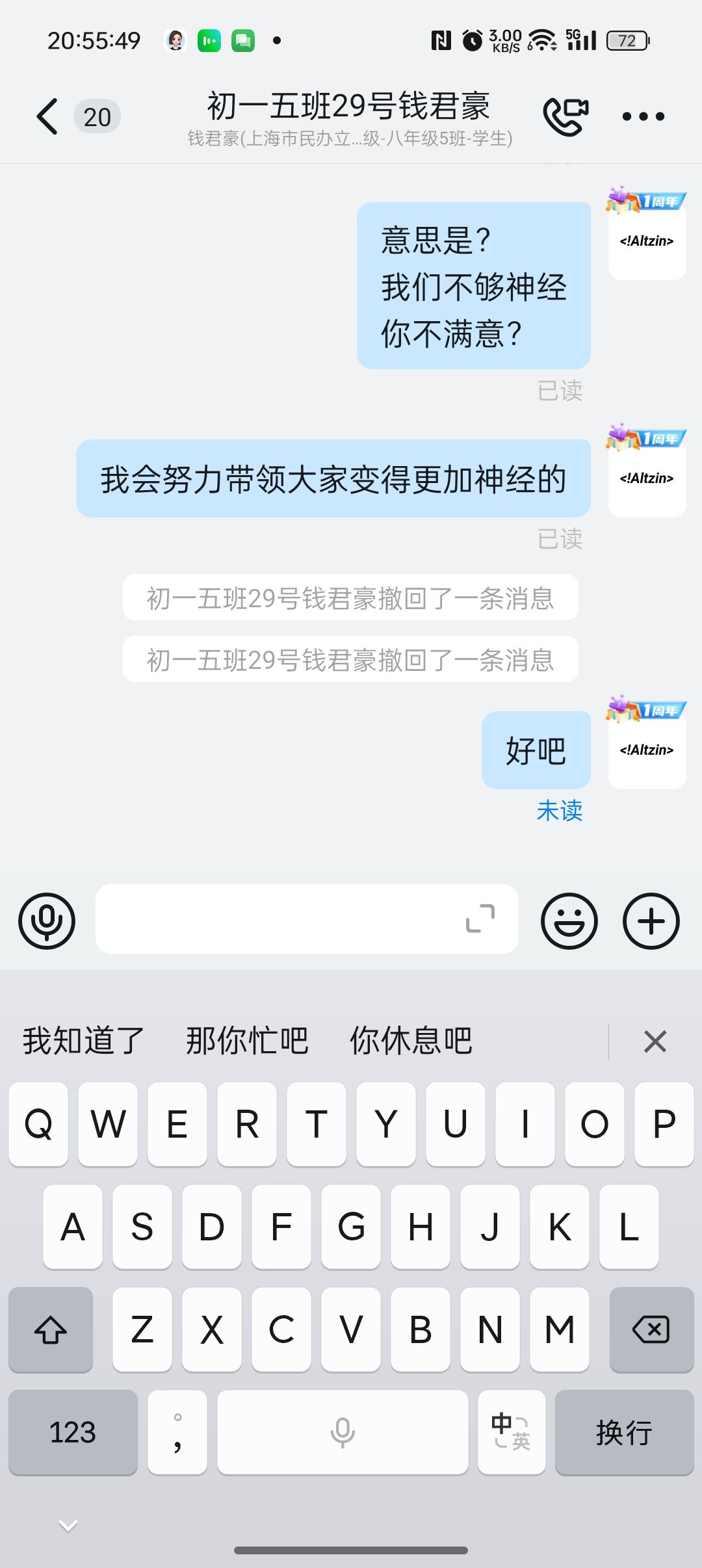The image size is (702, 1568).
Task: Tap the 换行 return key
Action: [624, 1432]
